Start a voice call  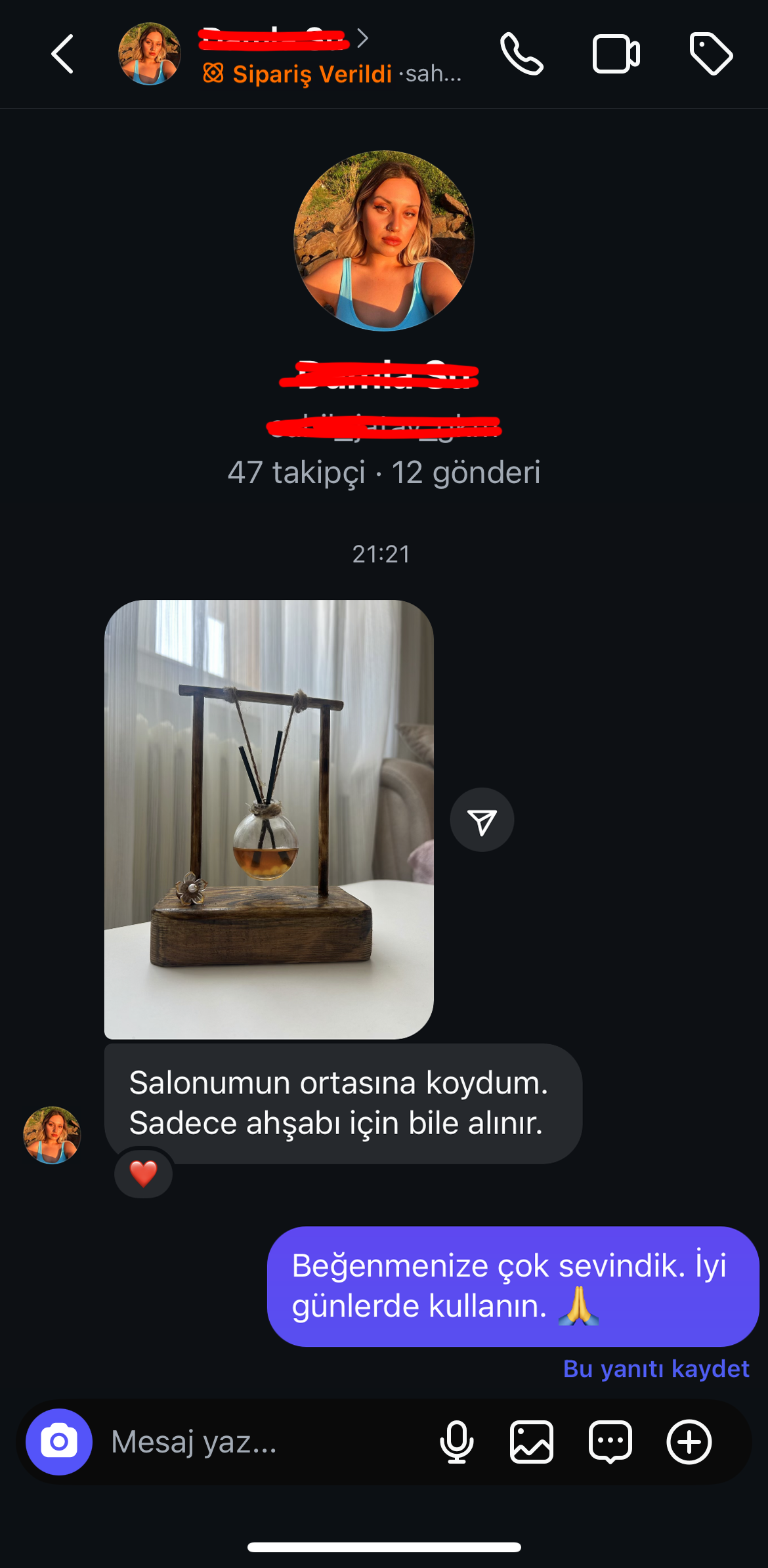click(522, 54)
